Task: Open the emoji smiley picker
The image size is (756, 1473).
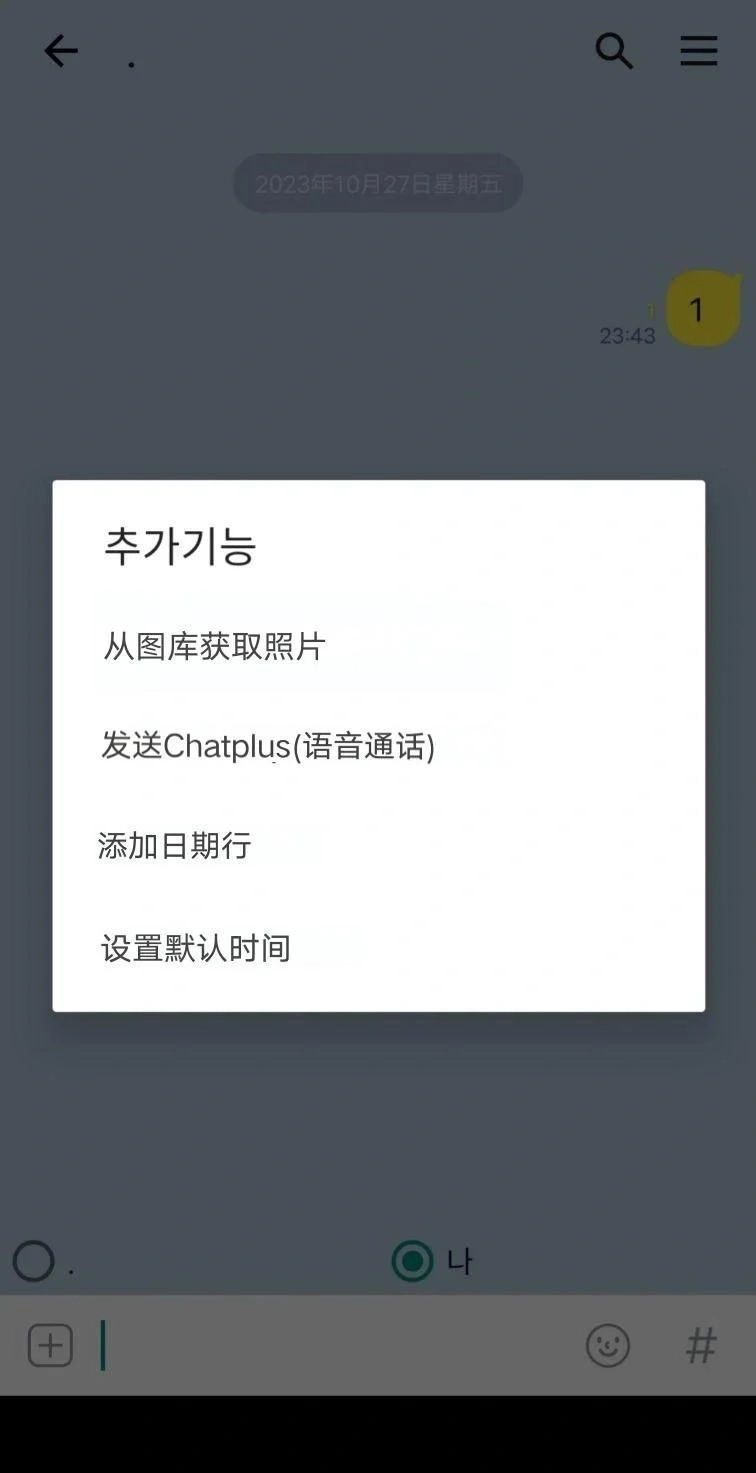Action: (x=608, y=1345)
